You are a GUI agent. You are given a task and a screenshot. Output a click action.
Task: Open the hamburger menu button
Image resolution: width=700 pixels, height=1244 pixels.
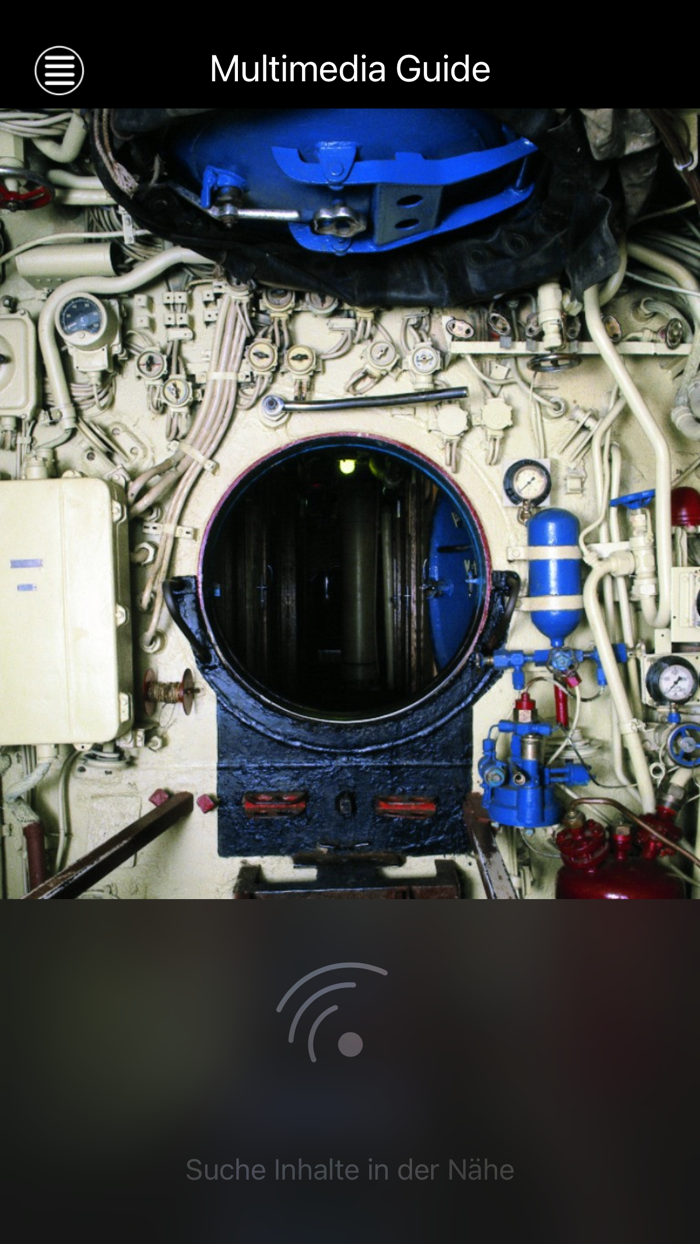click(x=59, y=70)
